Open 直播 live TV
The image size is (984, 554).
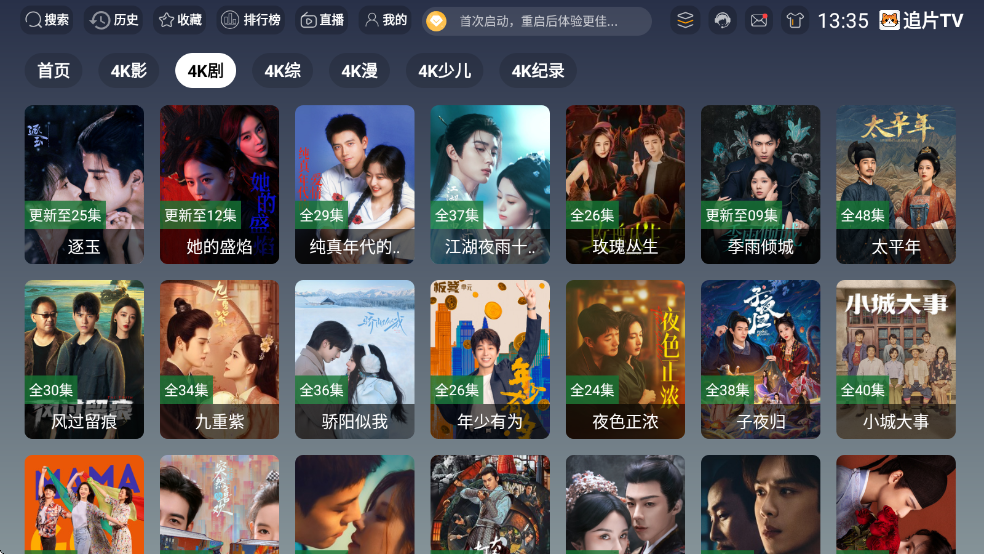322,20
